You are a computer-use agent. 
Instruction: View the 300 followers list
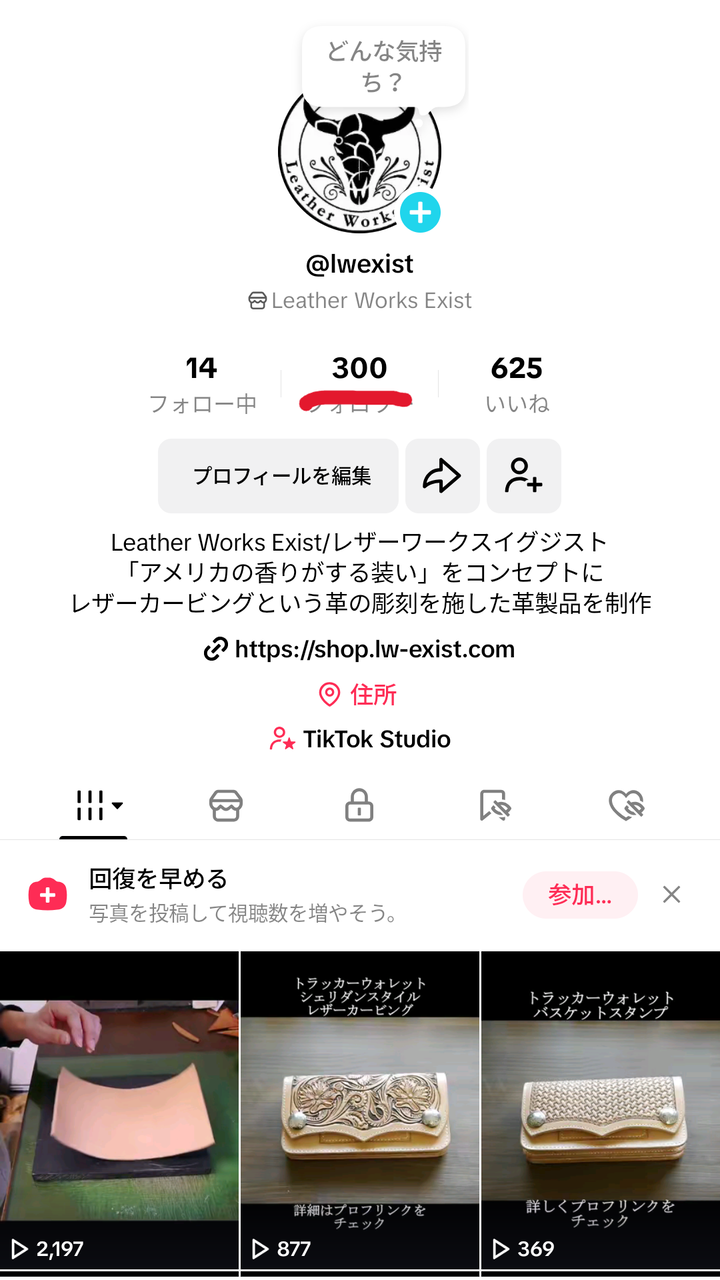tap(359, 385)
